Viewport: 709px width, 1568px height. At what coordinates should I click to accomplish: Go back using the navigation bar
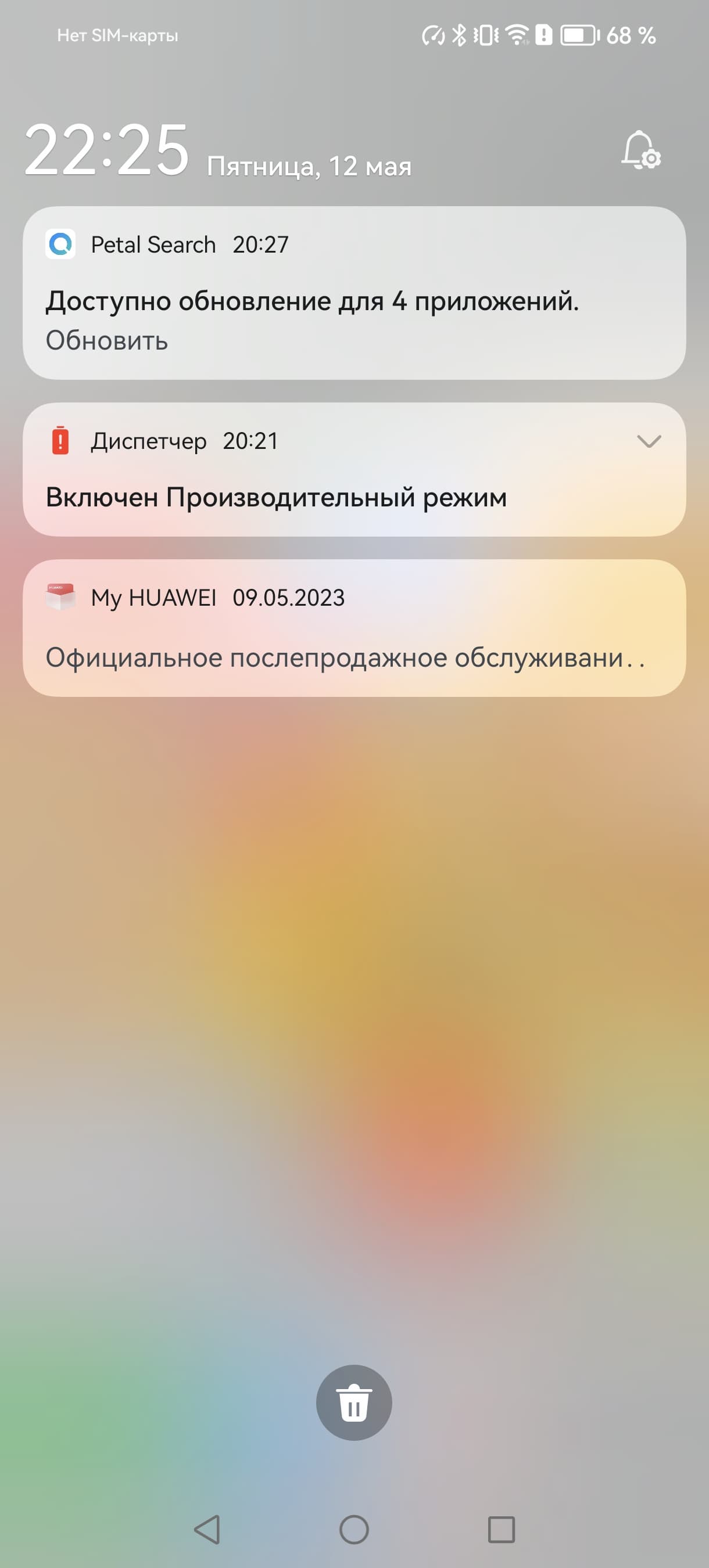(x=207, y=1530)
